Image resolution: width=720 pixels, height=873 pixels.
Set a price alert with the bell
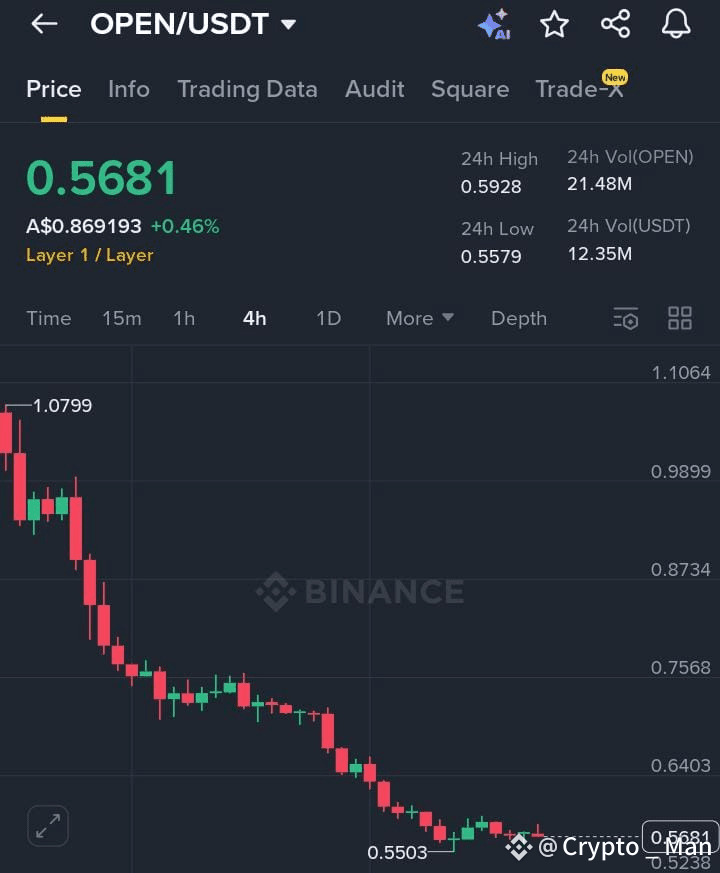676,24
